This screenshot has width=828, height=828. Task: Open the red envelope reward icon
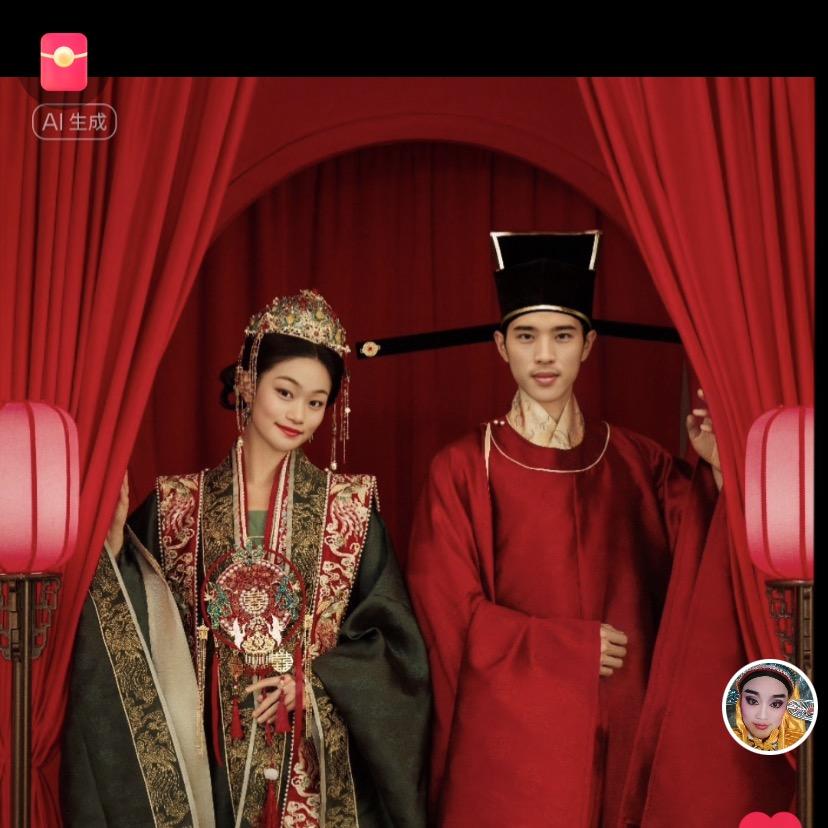[64, 61]
